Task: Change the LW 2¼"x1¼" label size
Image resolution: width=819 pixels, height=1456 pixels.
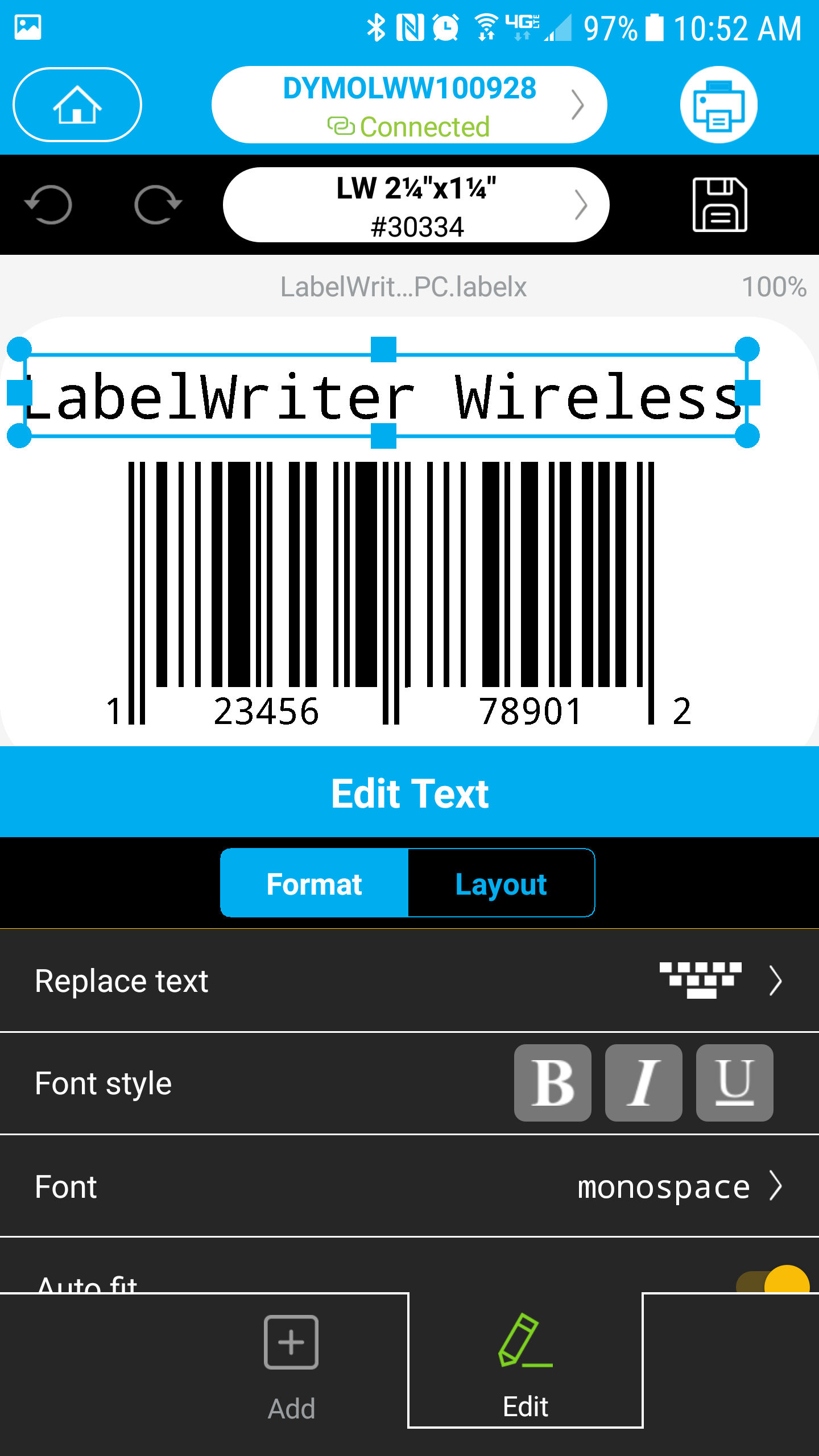Action: pos(416,205)
